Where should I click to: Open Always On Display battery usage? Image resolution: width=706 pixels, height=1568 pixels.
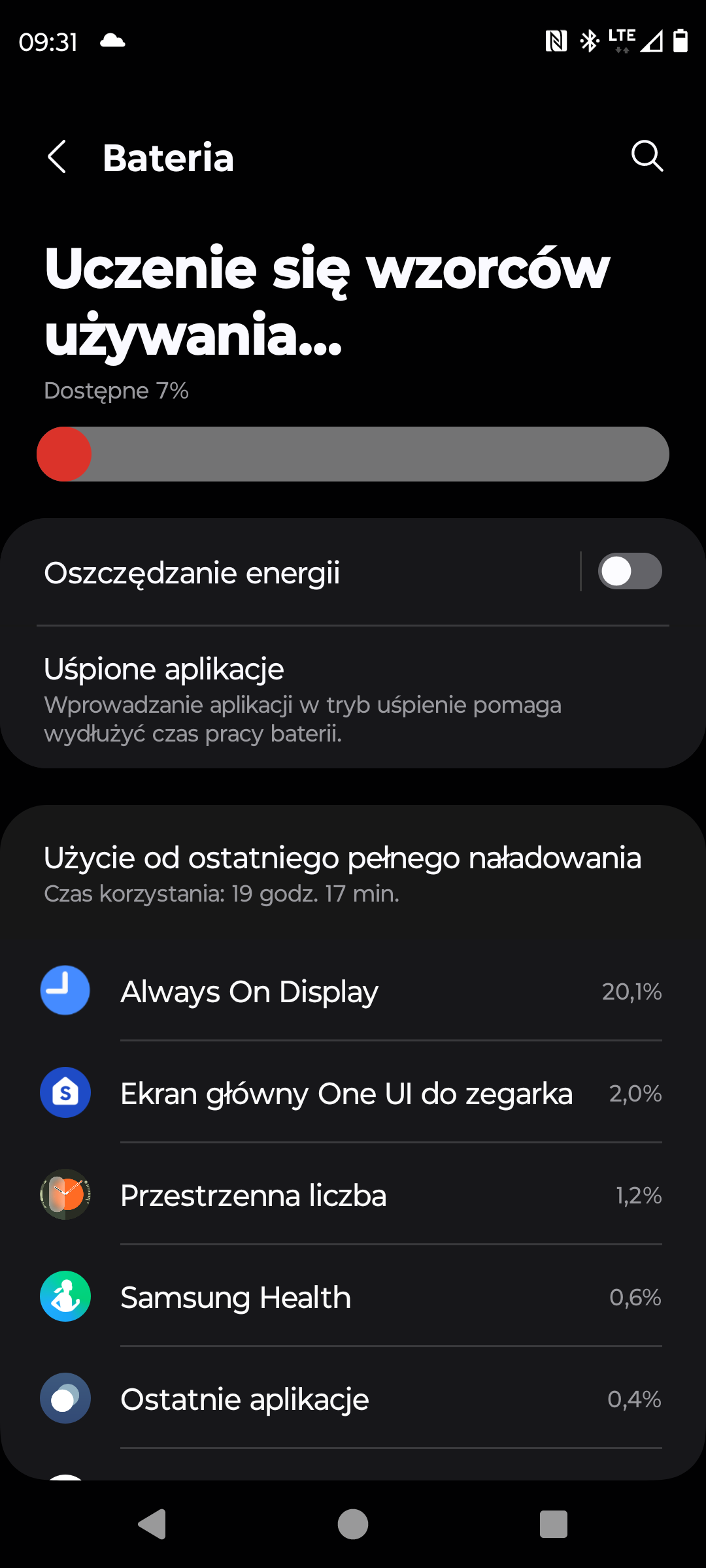tap(353, 990)
